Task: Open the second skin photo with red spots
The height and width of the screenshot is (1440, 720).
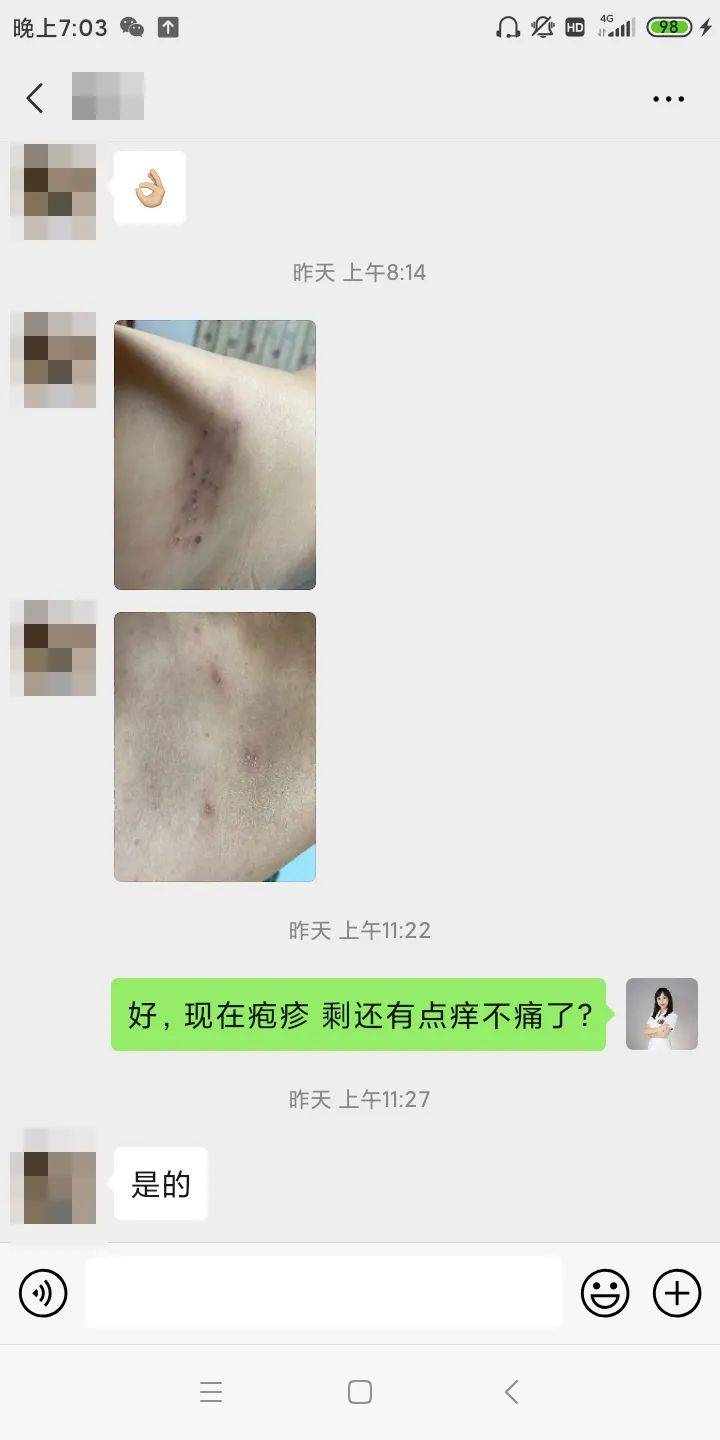Action: coord(215,747)
